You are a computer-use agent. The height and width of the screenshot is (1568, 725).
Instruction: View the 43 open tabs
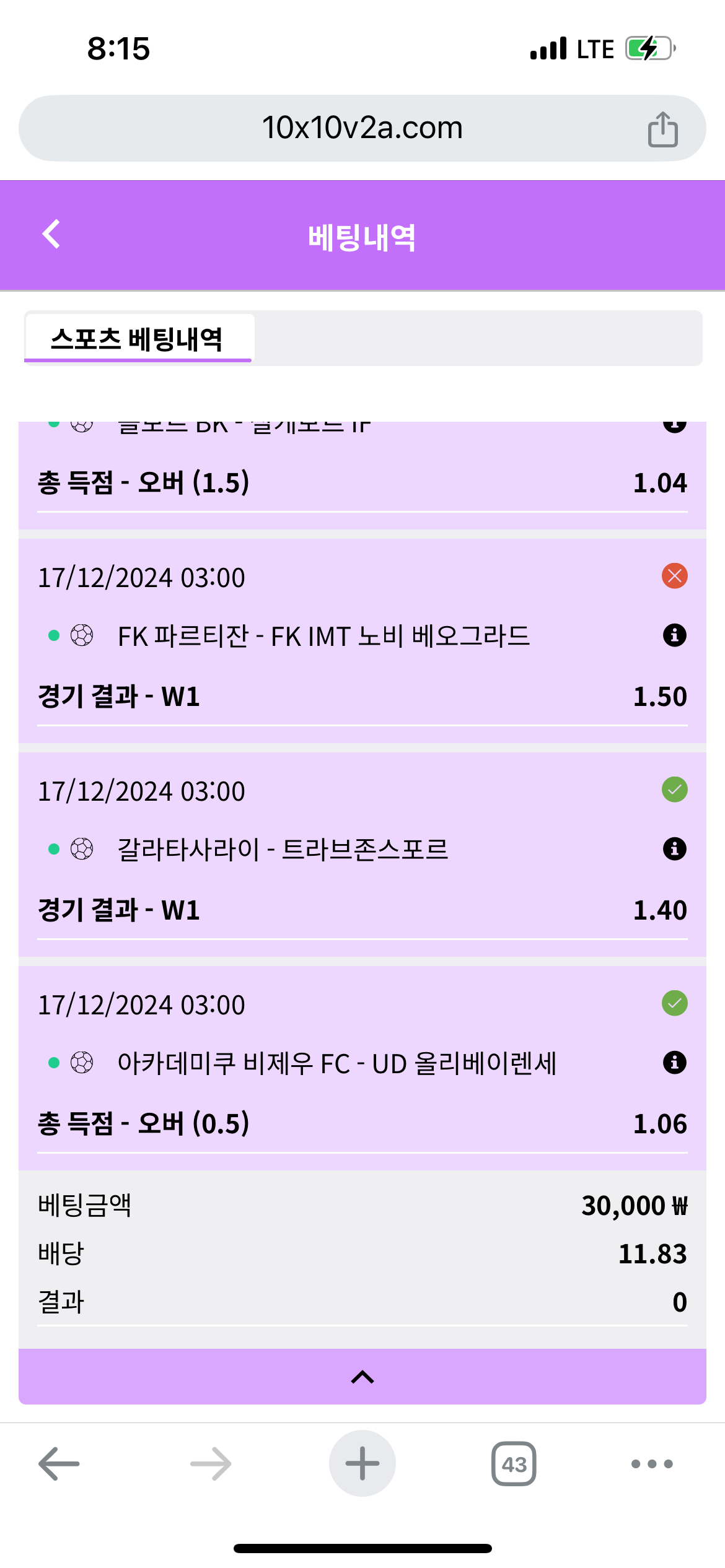coord(514,1464)
